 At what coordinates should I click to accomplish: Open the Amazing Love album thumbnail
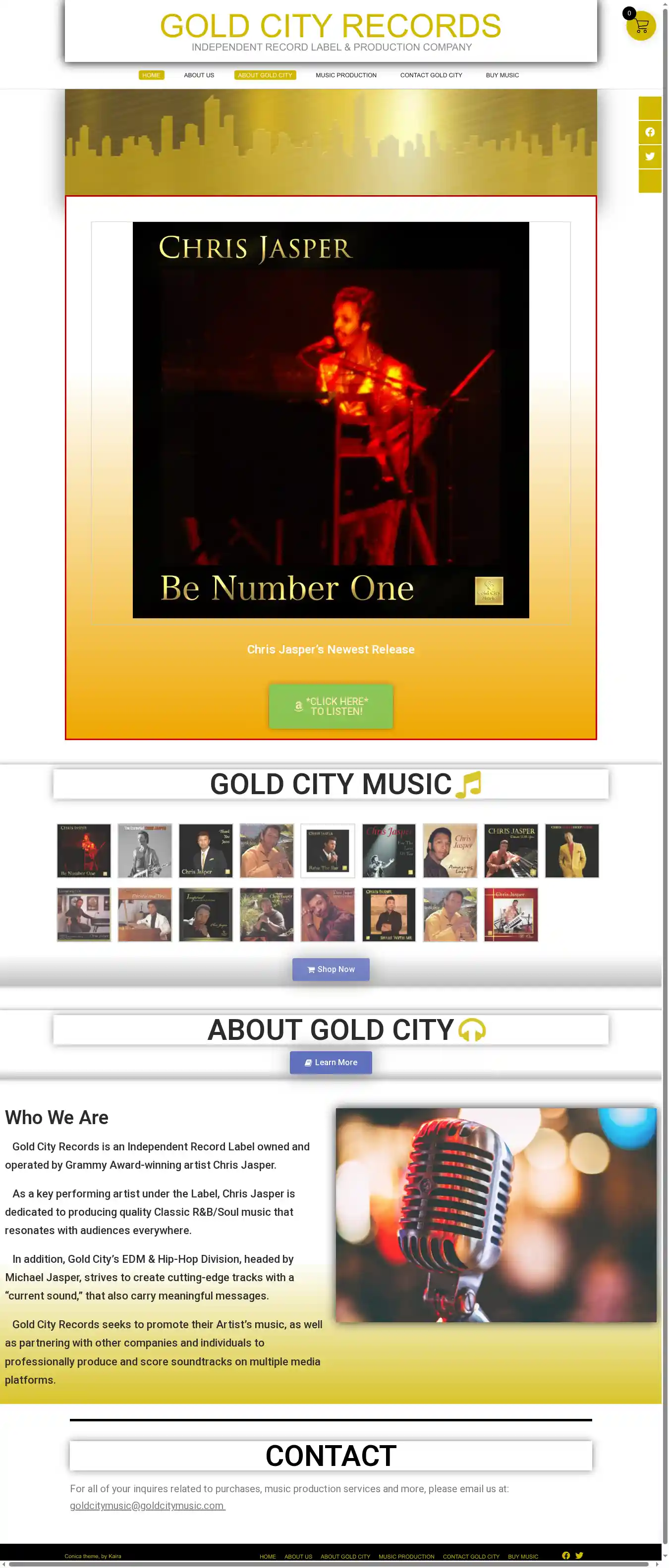pyautogui.click(x=450, y=850)
